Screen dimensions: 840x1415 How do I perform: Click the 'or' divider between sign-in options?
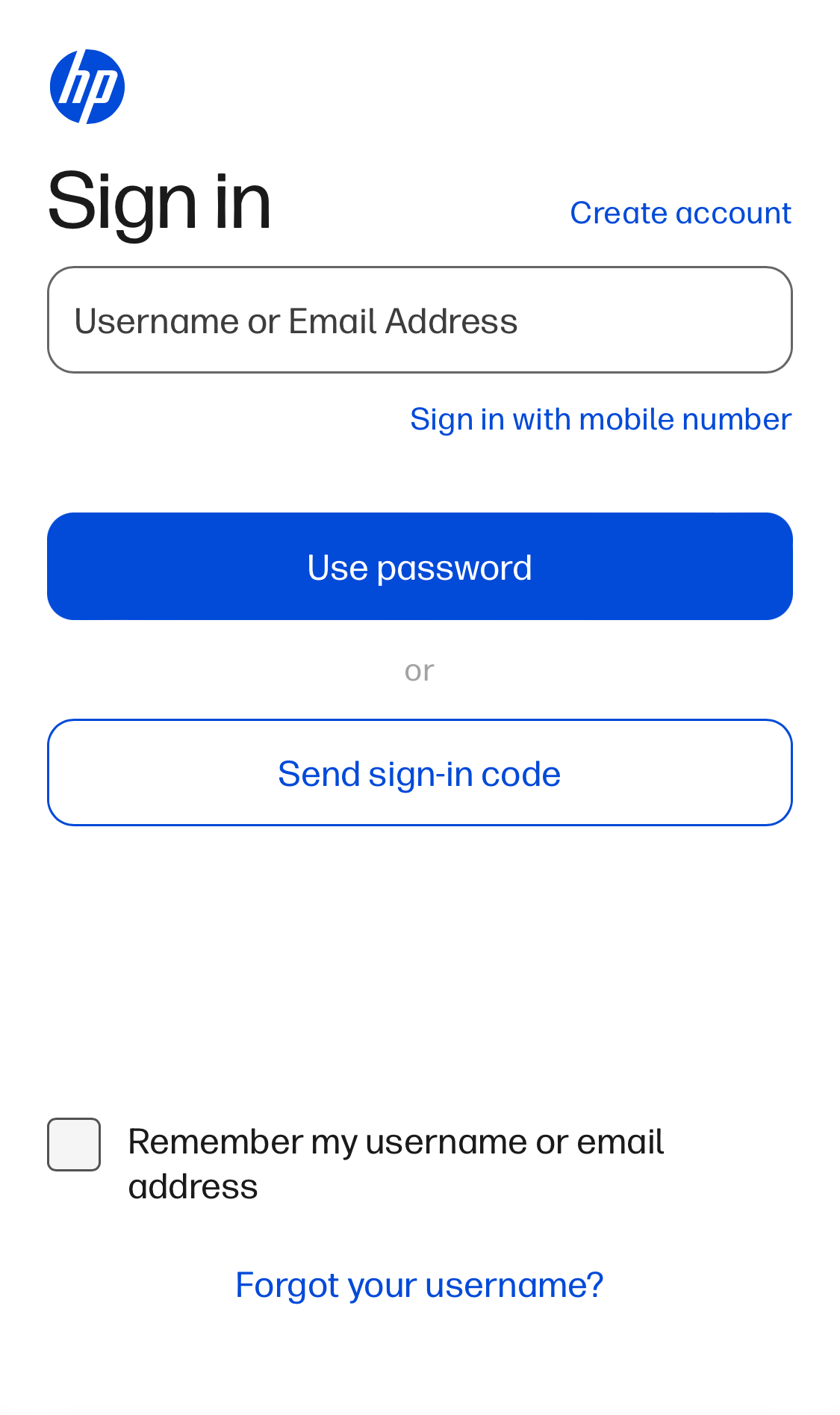(419, 669)
